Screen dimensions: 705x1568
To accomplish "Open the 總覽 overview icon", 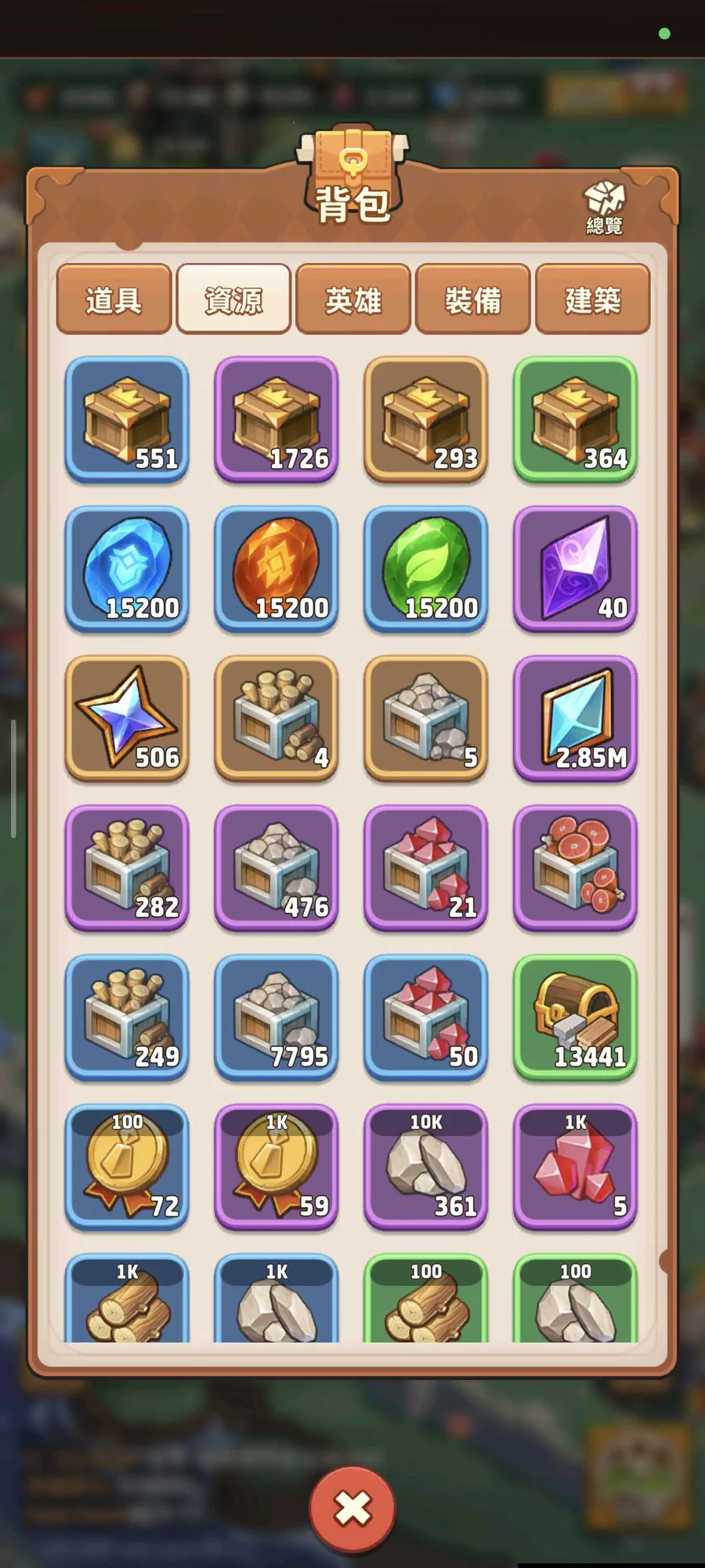I will click(604, 207).
